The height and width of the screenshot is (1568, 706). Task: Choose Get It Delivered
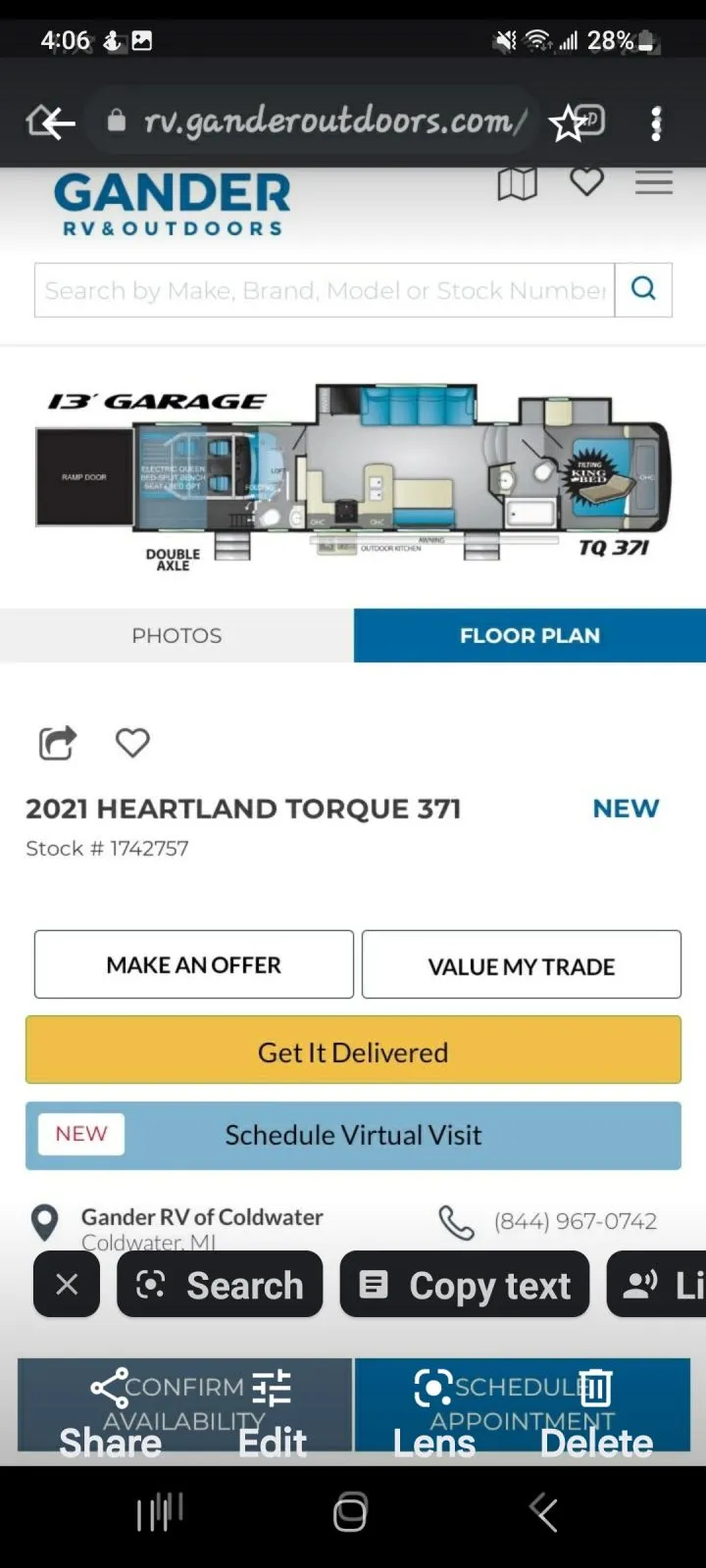353,1050
